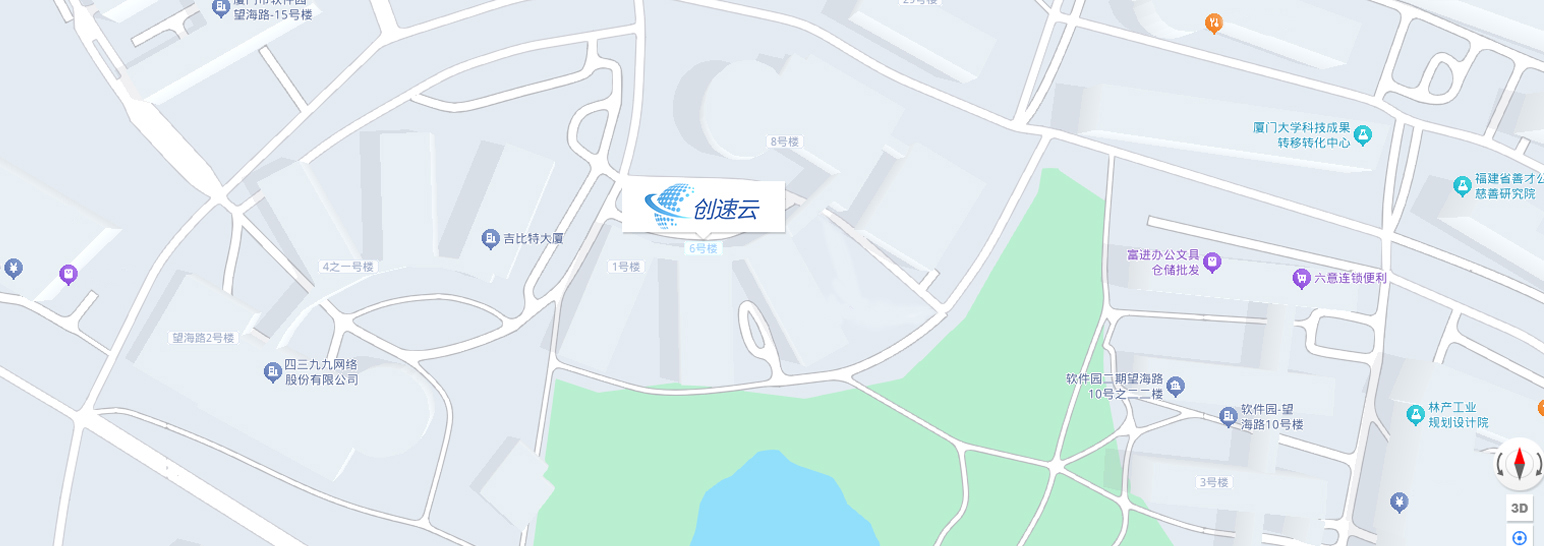Select the 吉比特大厦 building marker

(490, 238)
